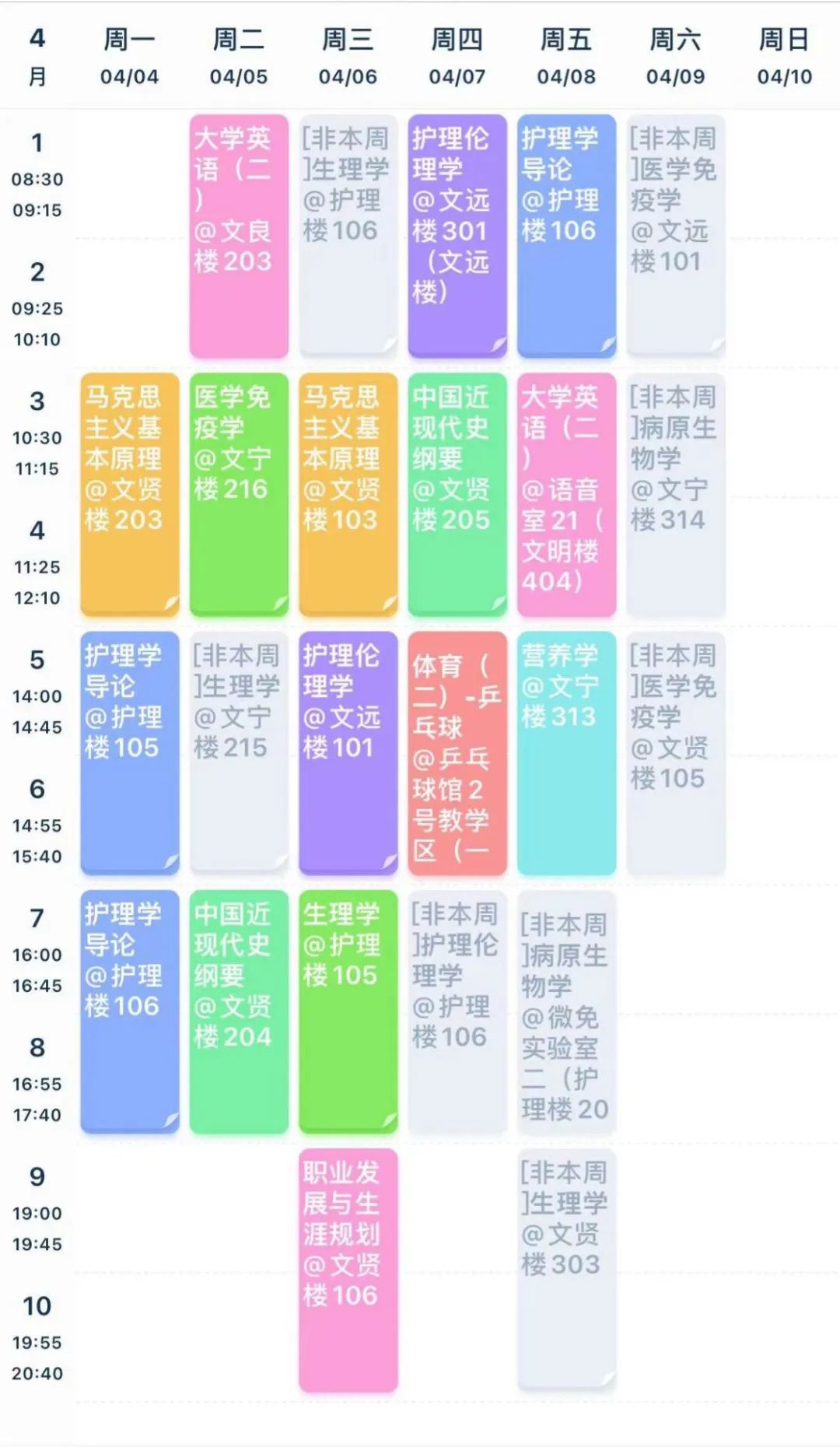View Wednesday's 马克思主义基本原理 at 文贤楼103
The width and height of the screenshot is (840, 1447).
click(x=348, y=494)
